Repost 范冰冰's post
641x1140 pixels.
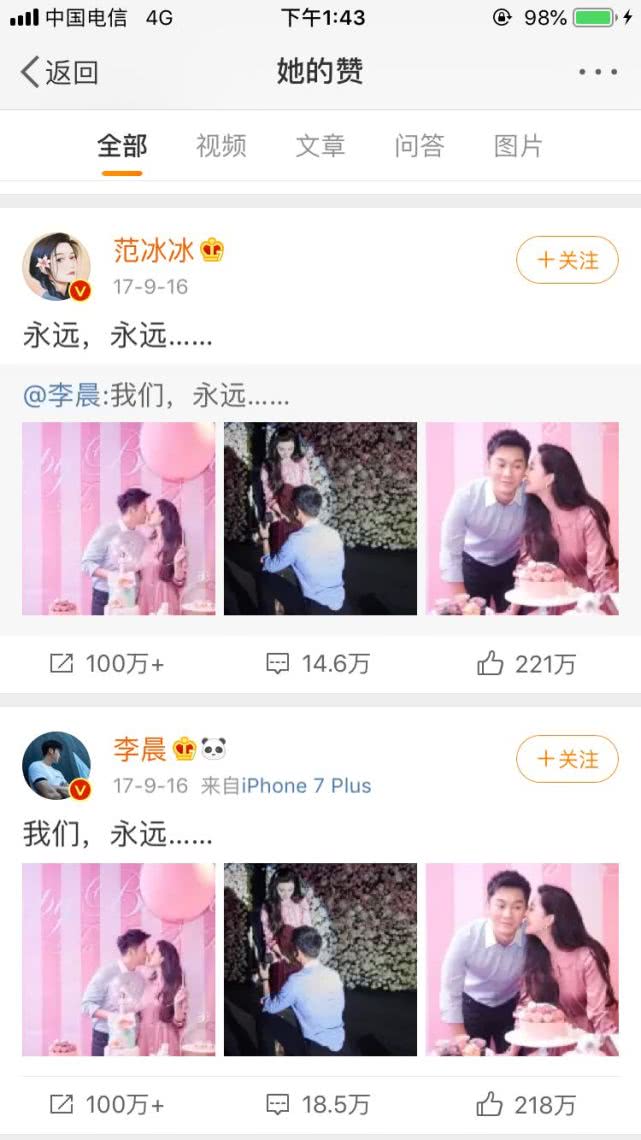106,664
